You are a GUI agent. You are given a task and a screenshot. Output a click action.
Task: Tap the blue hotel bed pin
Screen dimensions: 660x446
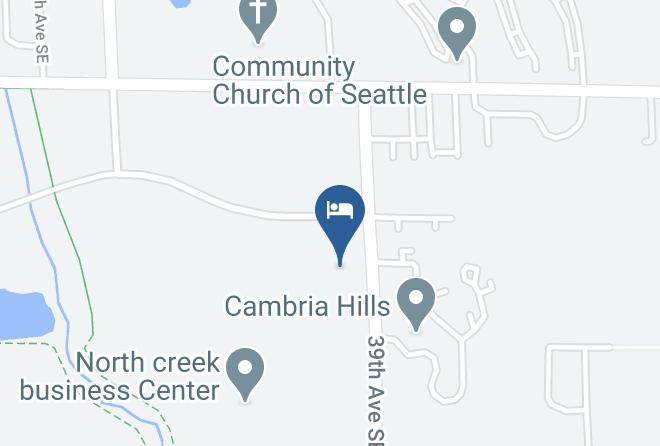pyautogui.click(x=340, y=213)
